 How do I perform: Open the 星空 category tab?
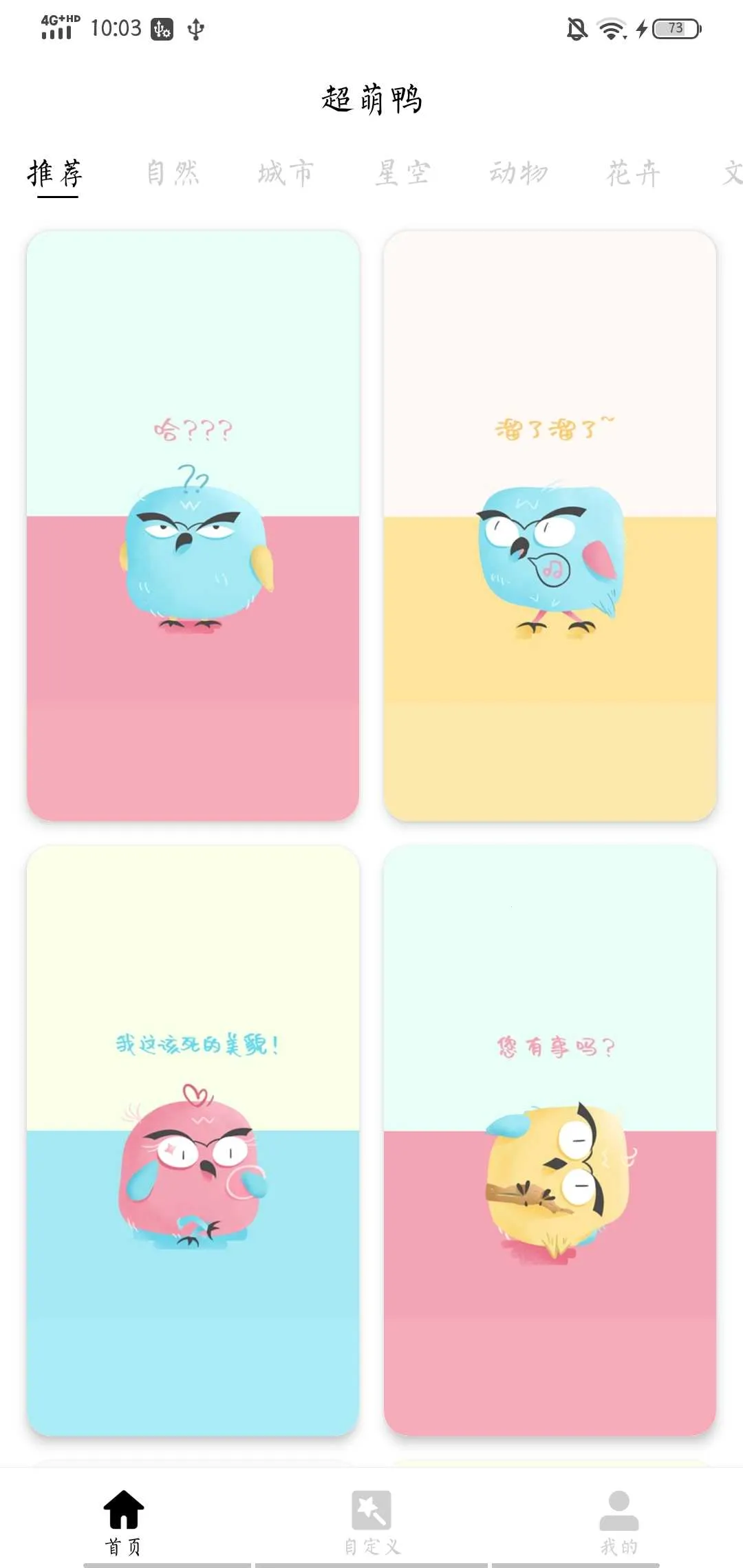click(403, 173)
